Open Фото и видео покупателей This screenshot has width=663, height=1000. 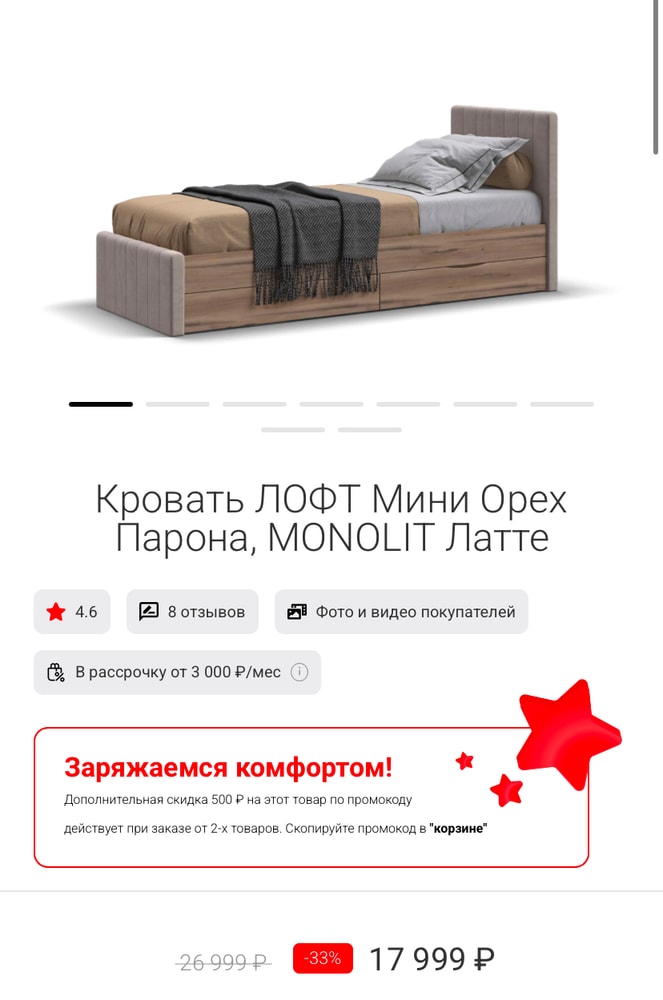coord(401,612)
